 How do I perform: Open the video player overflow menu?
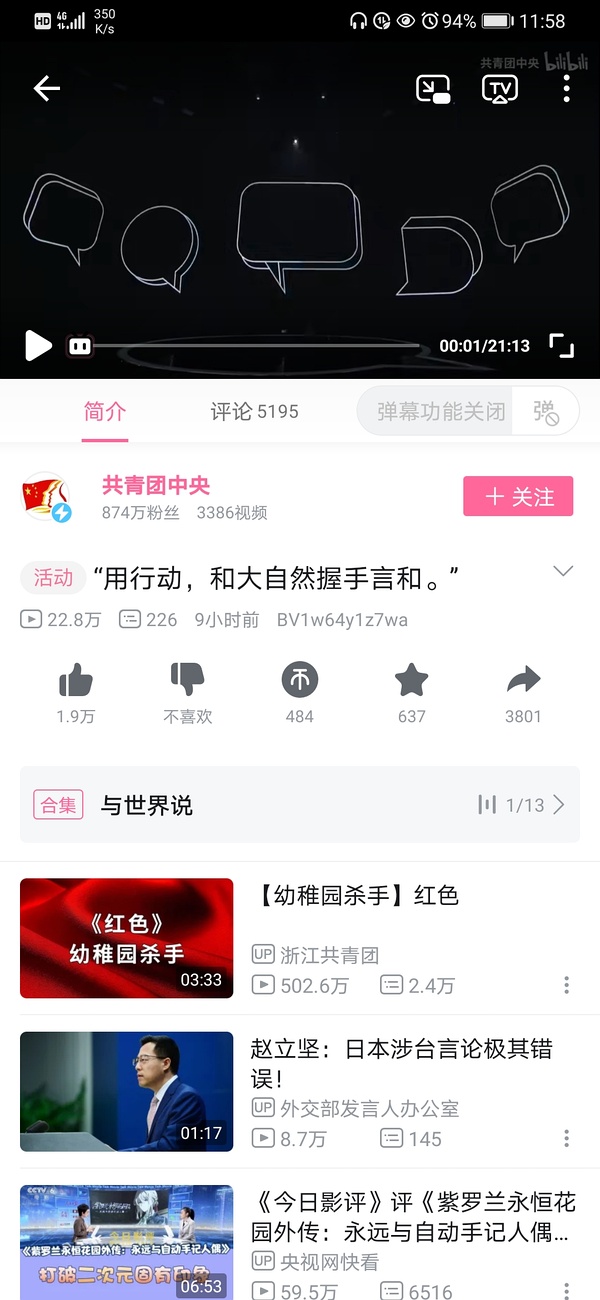tap(566, 89)
